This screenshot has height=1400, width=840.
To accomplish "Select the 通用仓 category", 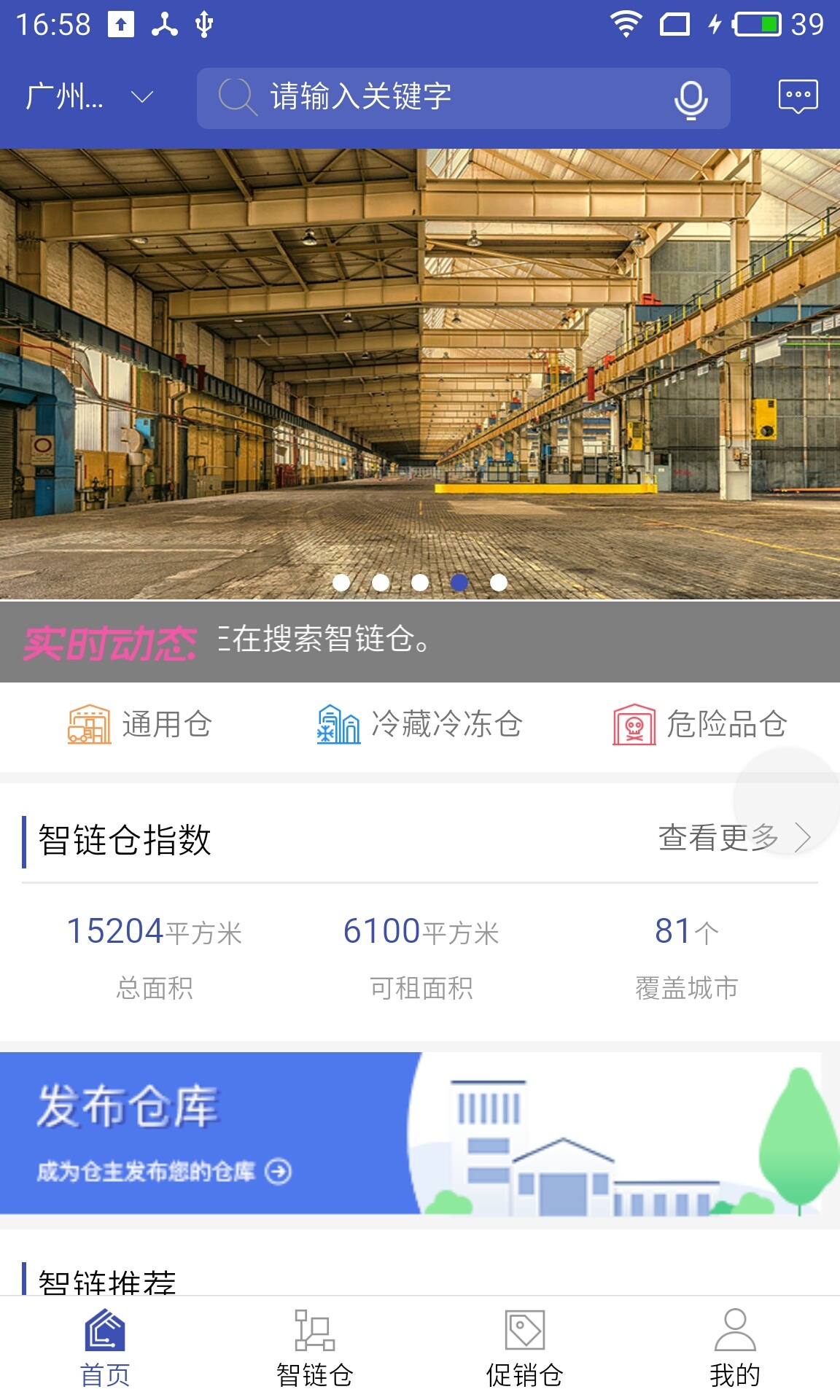I will 140,724.
